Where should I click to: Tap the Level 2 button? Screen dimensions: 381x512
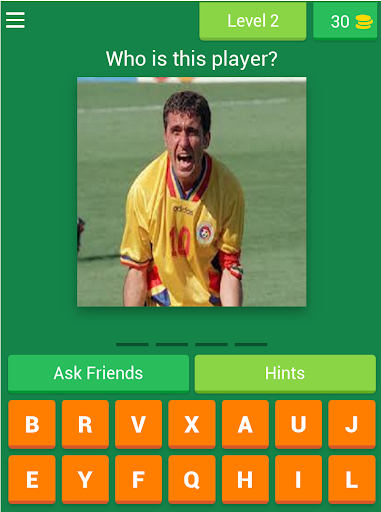coord(253,21)
